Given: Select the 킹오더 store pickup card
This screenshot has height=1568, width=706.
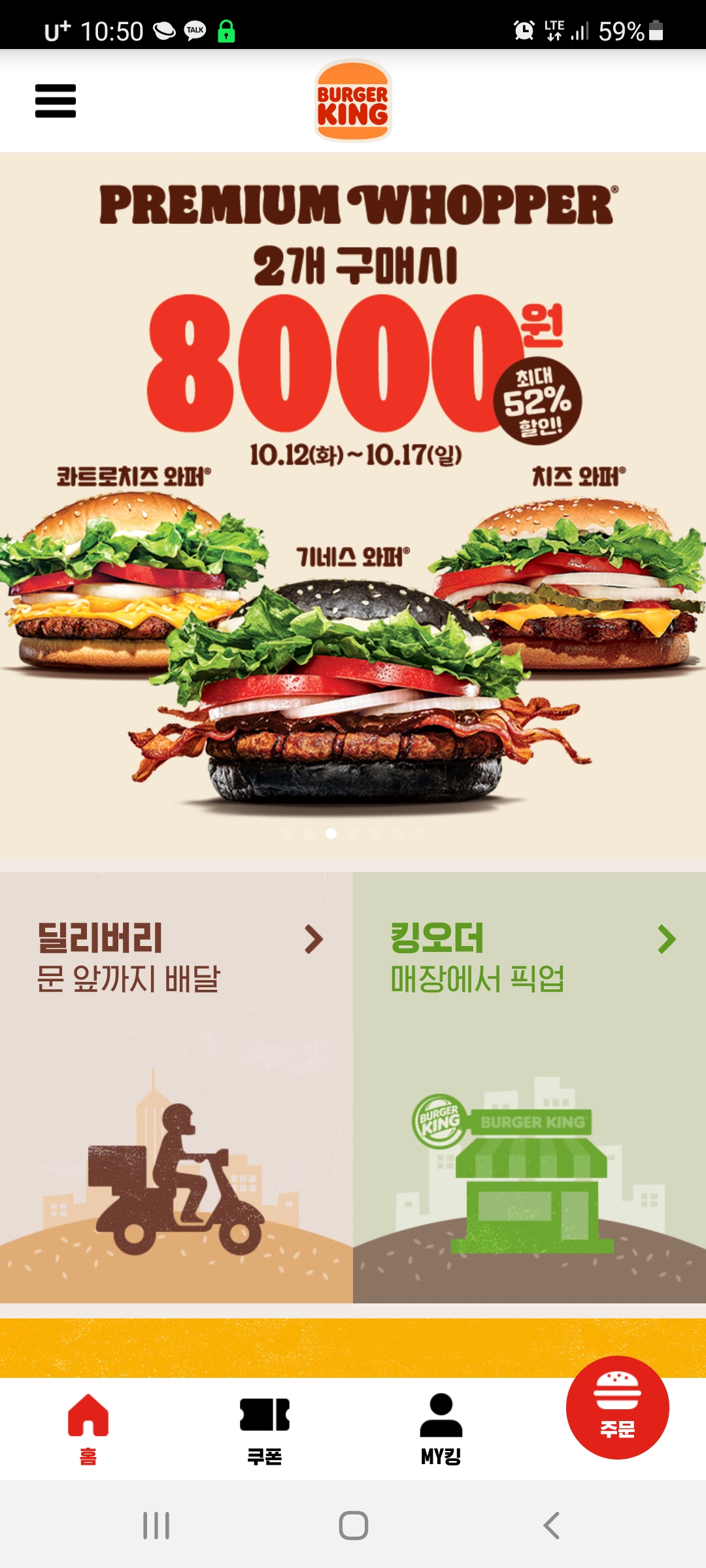Looking at the screenshot, I should pyautogui.click(x=529, y=1087).
